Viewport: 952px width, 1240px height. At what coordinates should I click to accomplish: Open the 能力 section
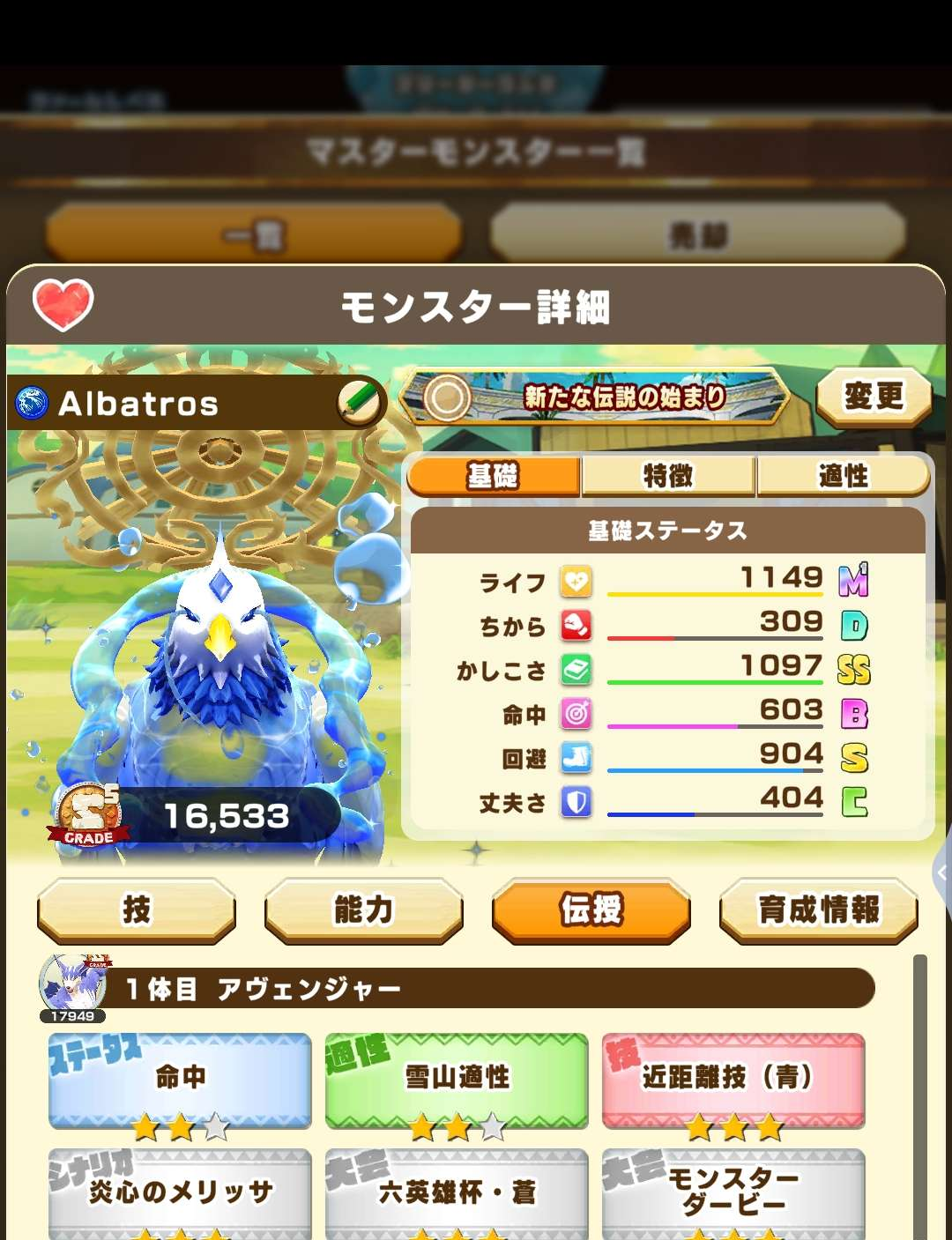363,910
